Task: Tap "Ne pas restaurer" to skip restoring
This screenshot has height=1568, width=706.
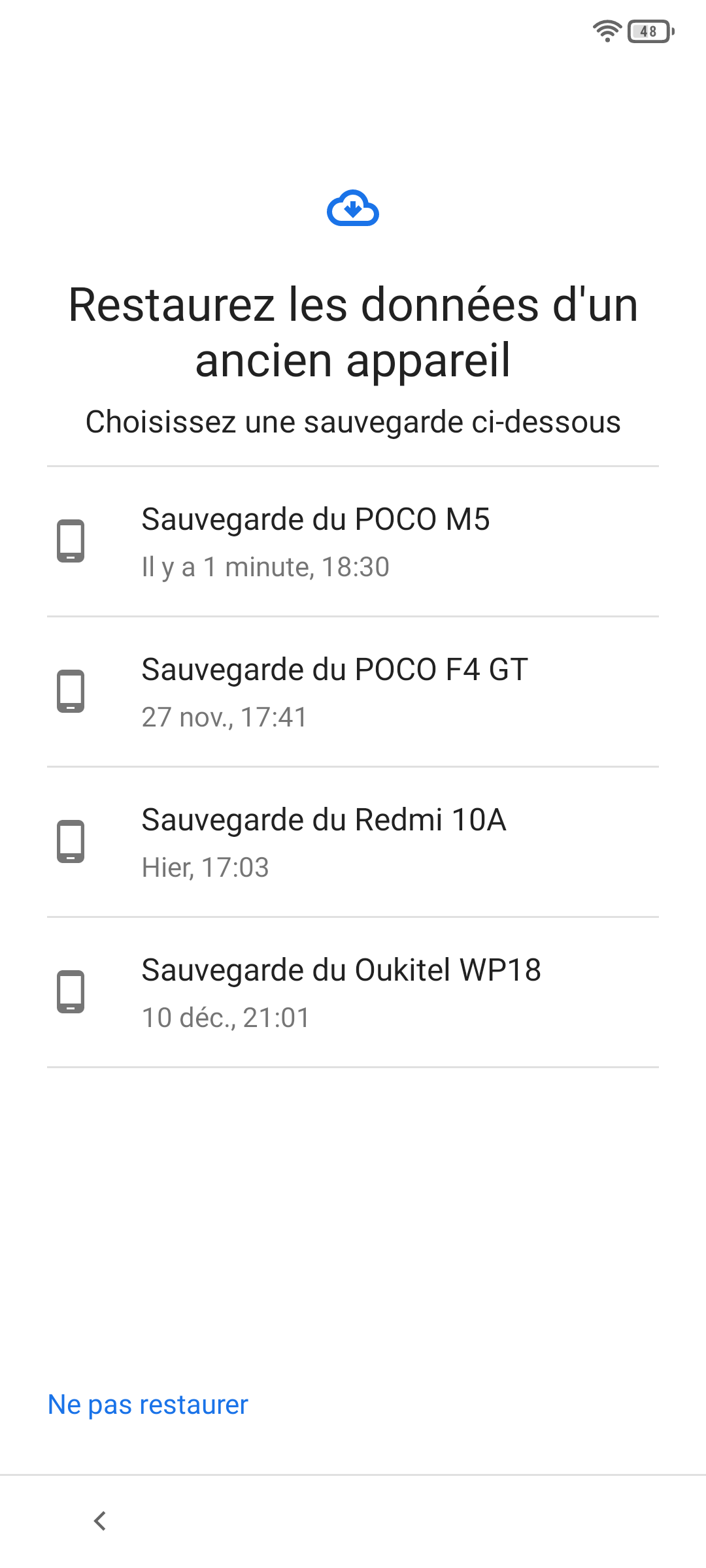Action: click(148, 1405)
